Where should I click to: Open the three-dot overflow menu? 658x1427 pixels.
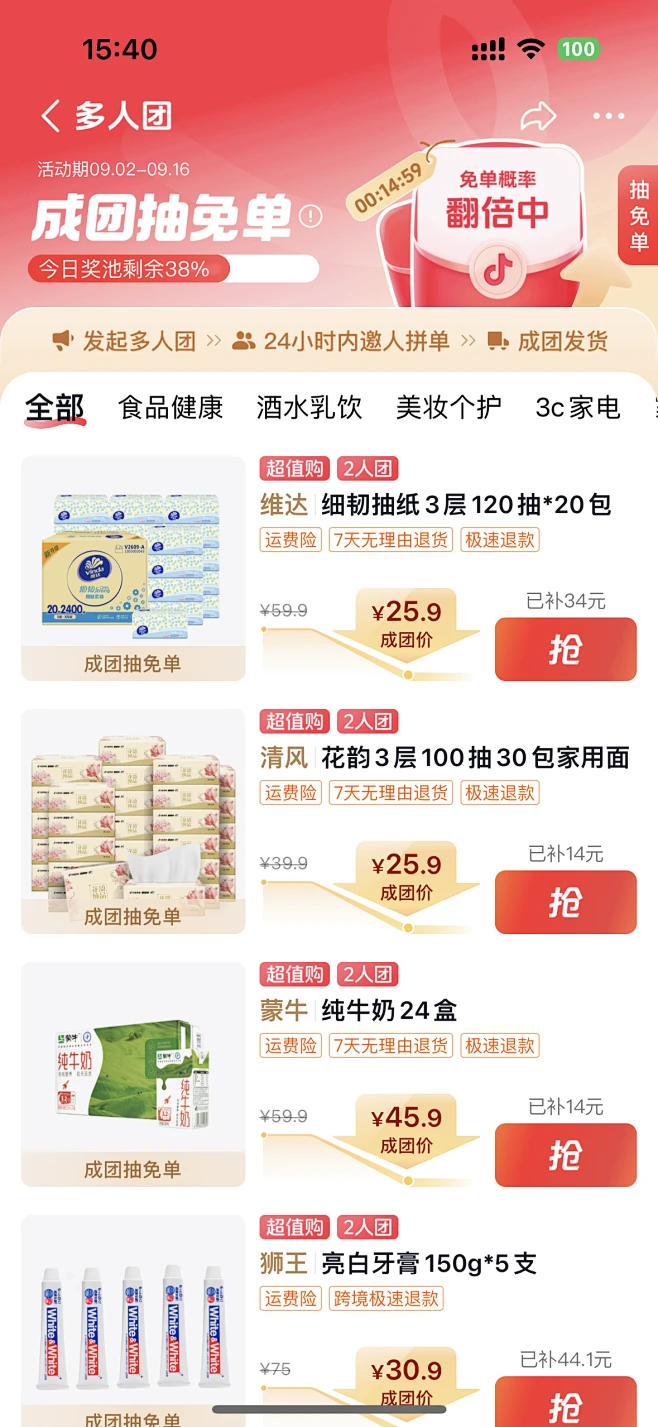click(x=608, y=116)
